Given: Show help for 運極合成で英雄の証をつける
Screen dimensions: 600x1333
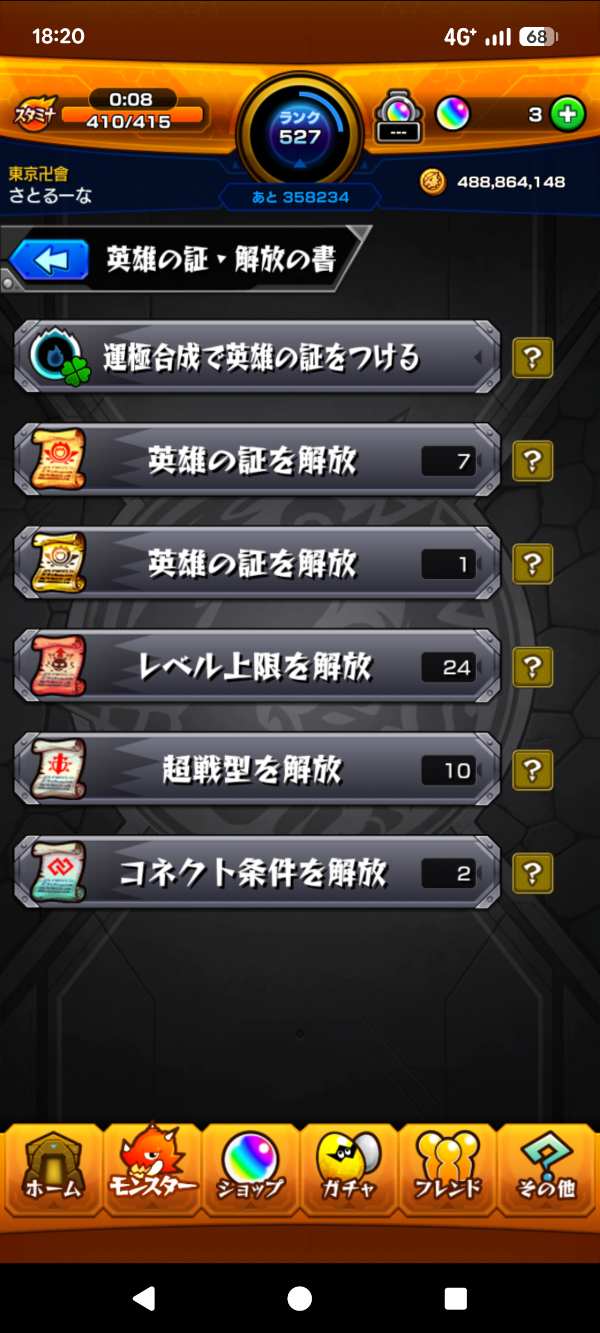Looking at the screenshot, I should click(532, 358).
